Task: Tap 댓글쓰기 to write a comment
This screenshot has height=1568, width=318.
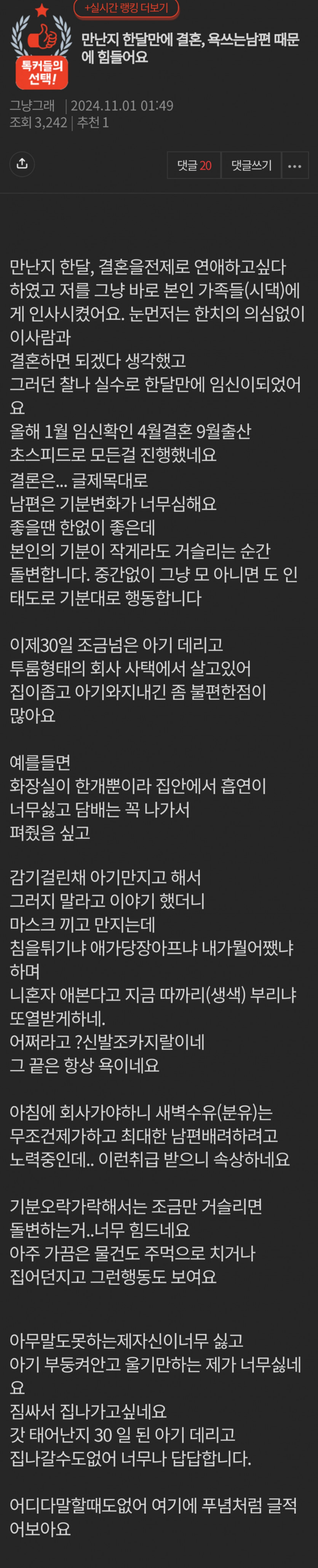Action: [x=251, y=165]
